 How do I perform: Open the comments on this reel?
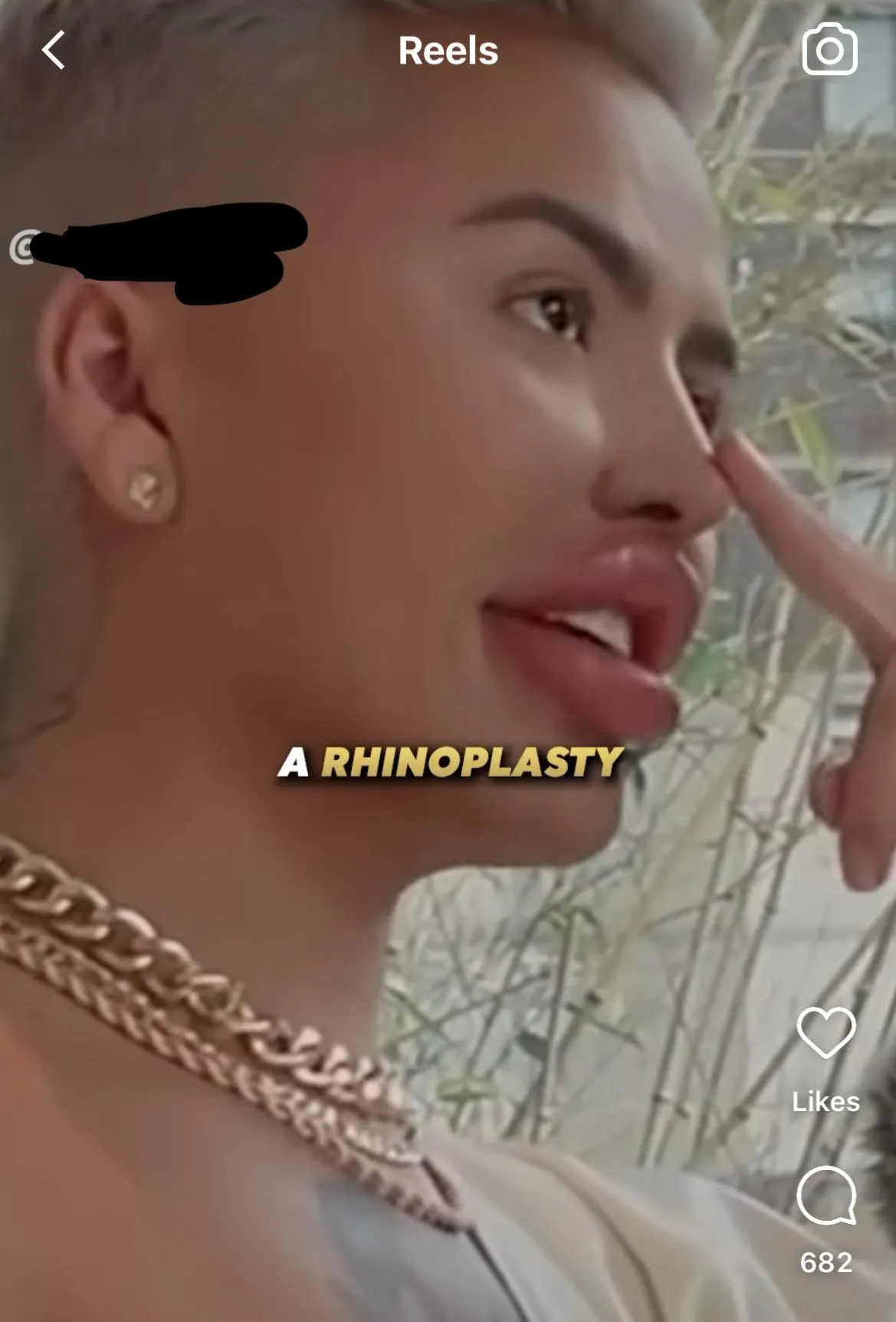pyautogui.click(x=826, y=1195)
